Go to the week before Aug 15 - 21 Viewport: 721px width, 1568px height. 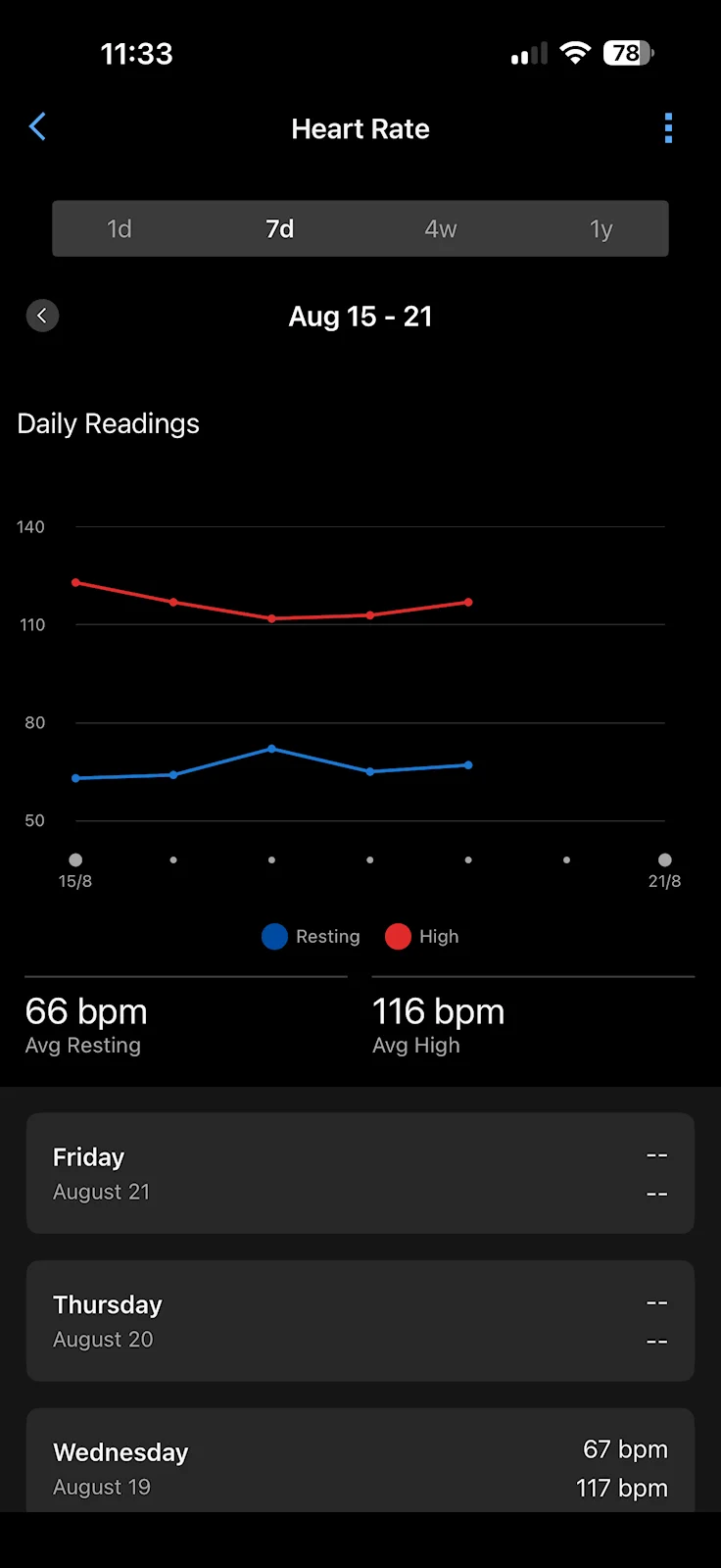point(42,316)
